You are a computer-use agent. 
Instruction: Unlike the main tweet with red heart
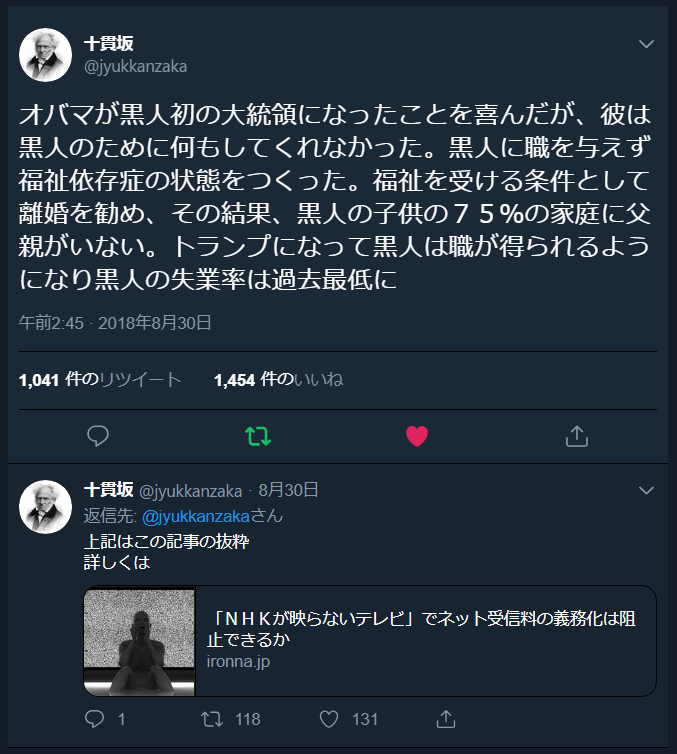417,436
